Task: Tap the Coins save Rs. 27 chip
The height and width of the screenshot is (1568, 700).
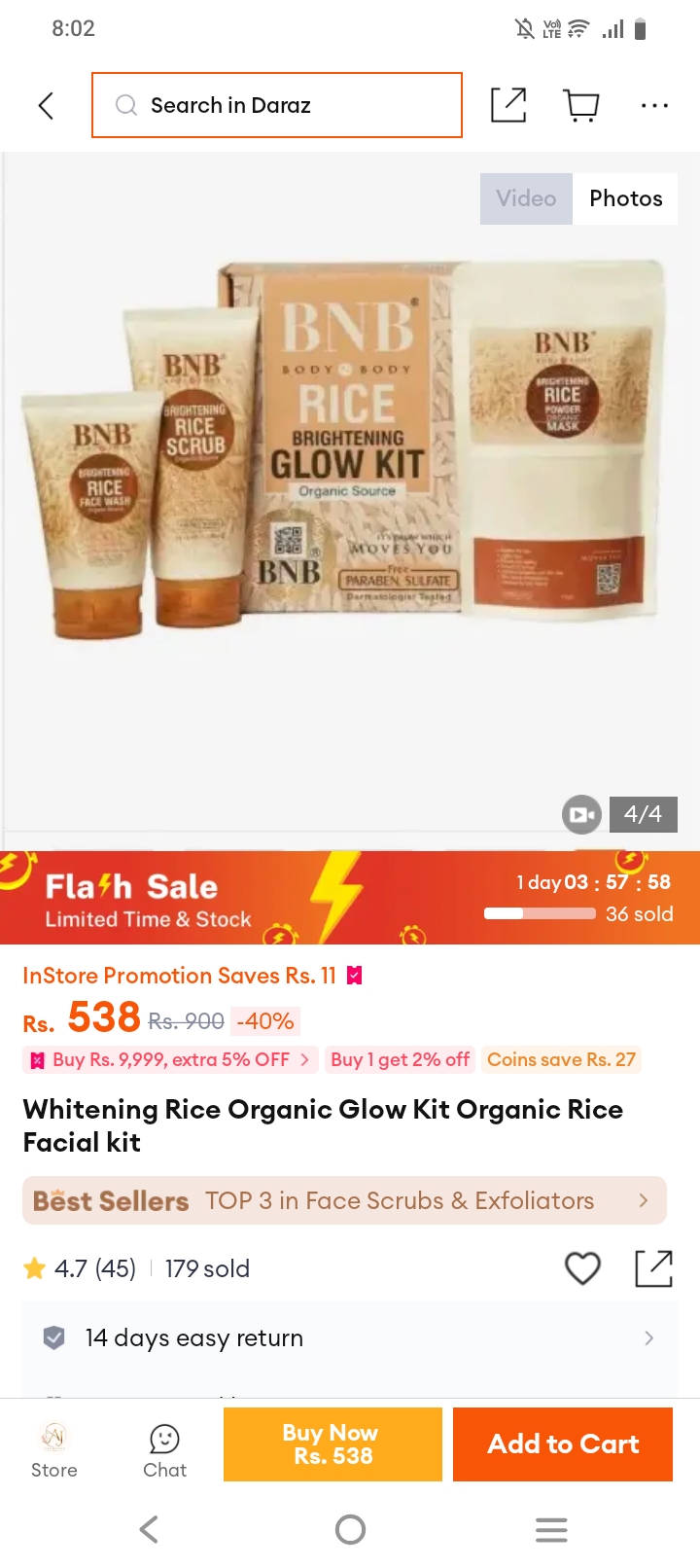Action: coord(561,1059)
